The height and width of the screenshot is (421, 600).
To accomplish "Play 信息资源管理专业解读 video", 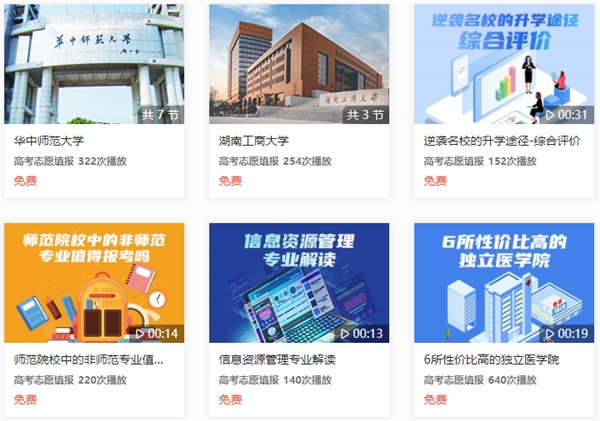I will pyautogui.click(x=299, y=283).
